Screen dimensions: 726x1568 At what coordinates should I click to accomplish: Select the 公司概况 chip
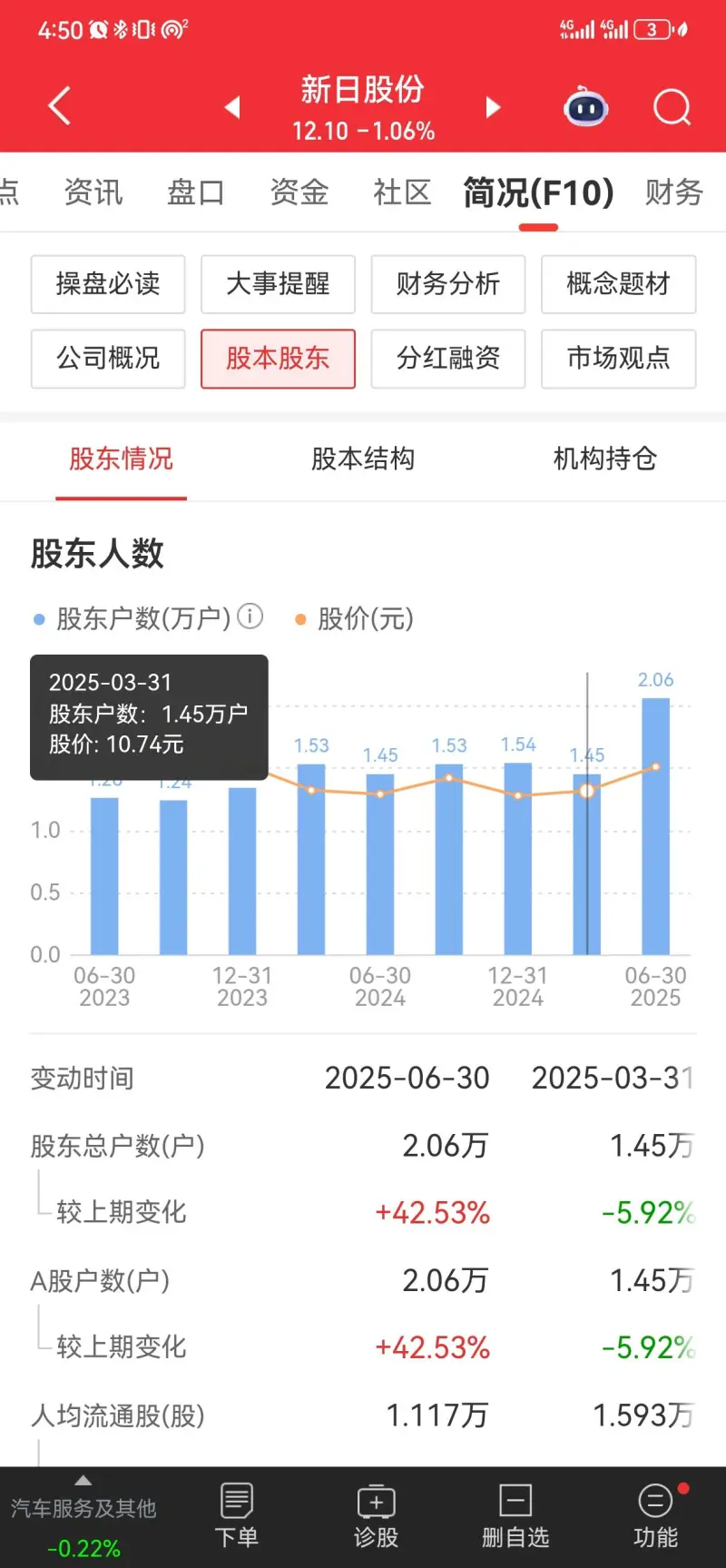tap(108, 359)
